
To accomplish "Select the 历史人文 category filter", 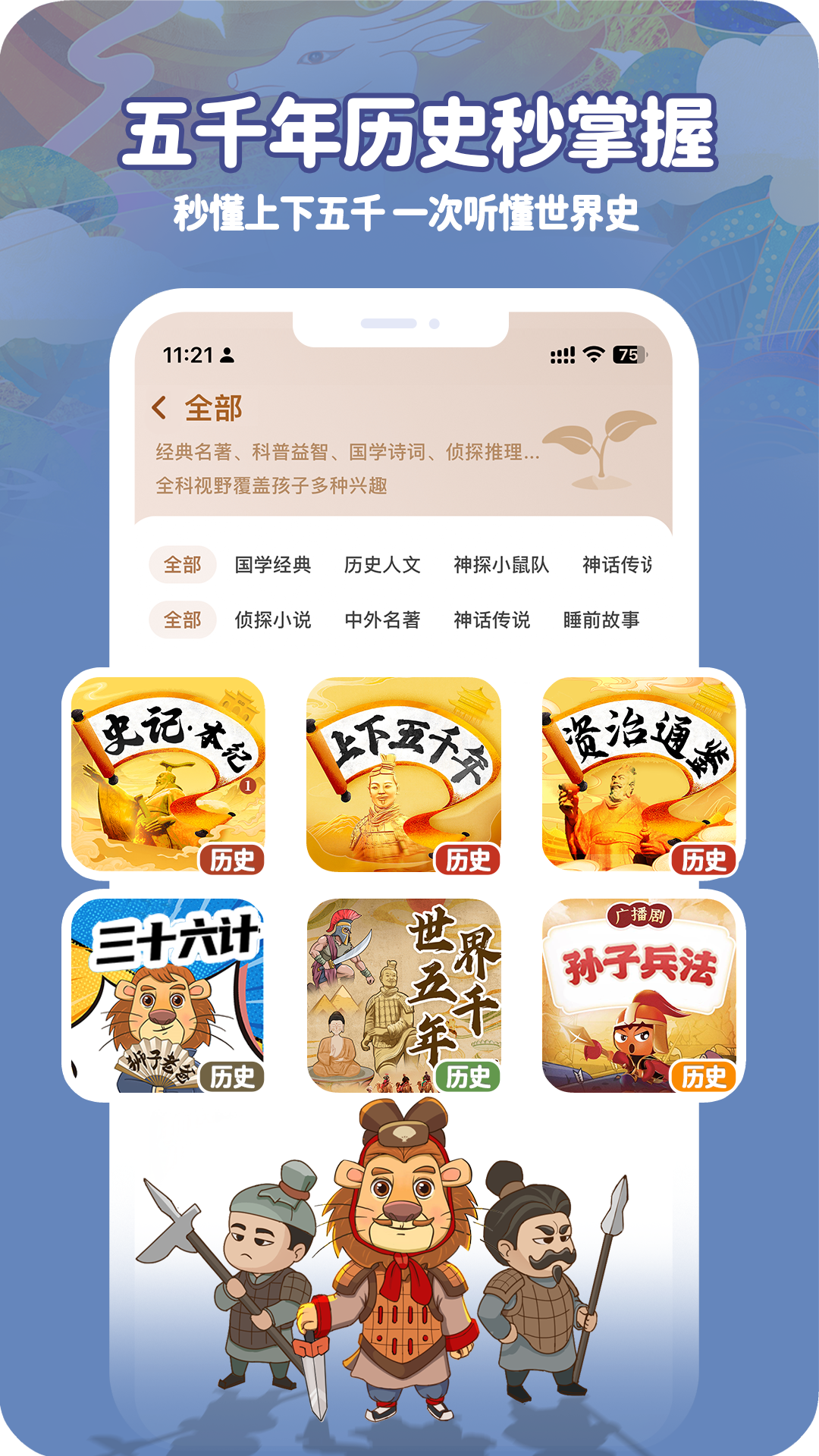I will [385, 563].
